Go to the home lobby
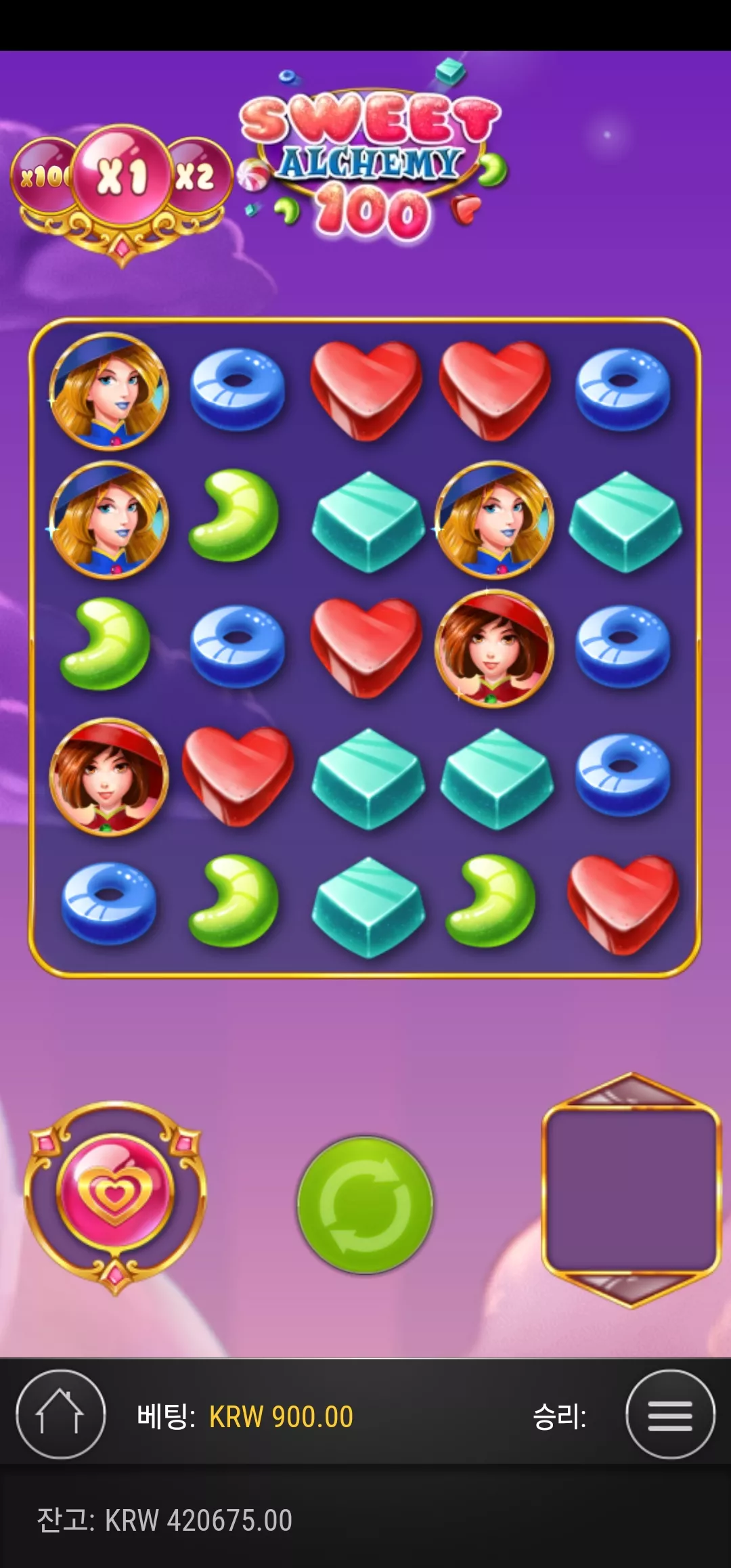The image size is (731, 1568). point(60,1415)
